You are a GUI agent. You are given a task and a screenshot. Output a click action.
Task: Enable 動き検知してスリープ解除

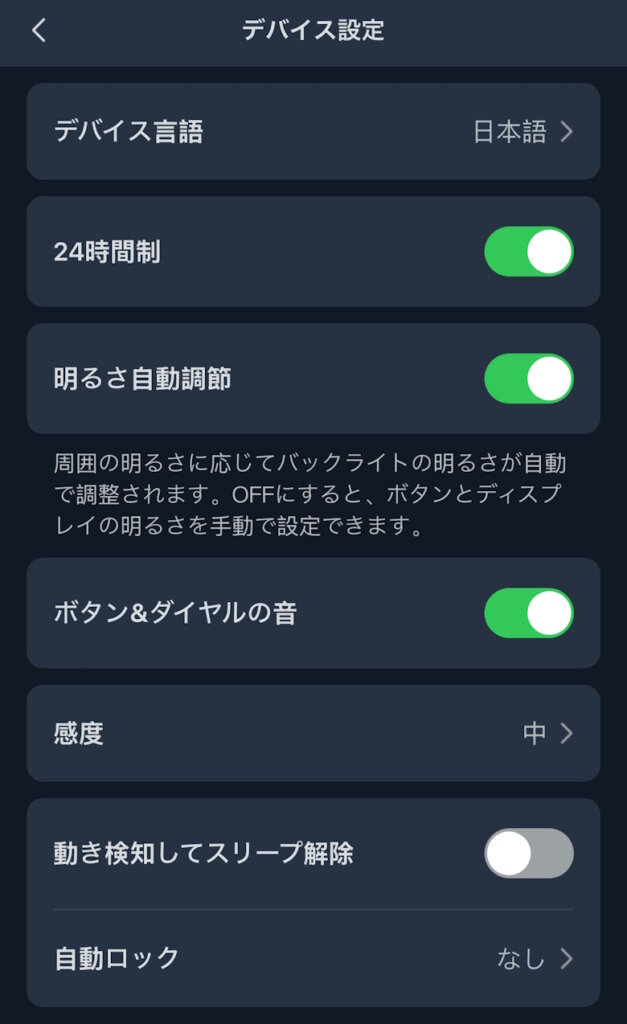528,853
